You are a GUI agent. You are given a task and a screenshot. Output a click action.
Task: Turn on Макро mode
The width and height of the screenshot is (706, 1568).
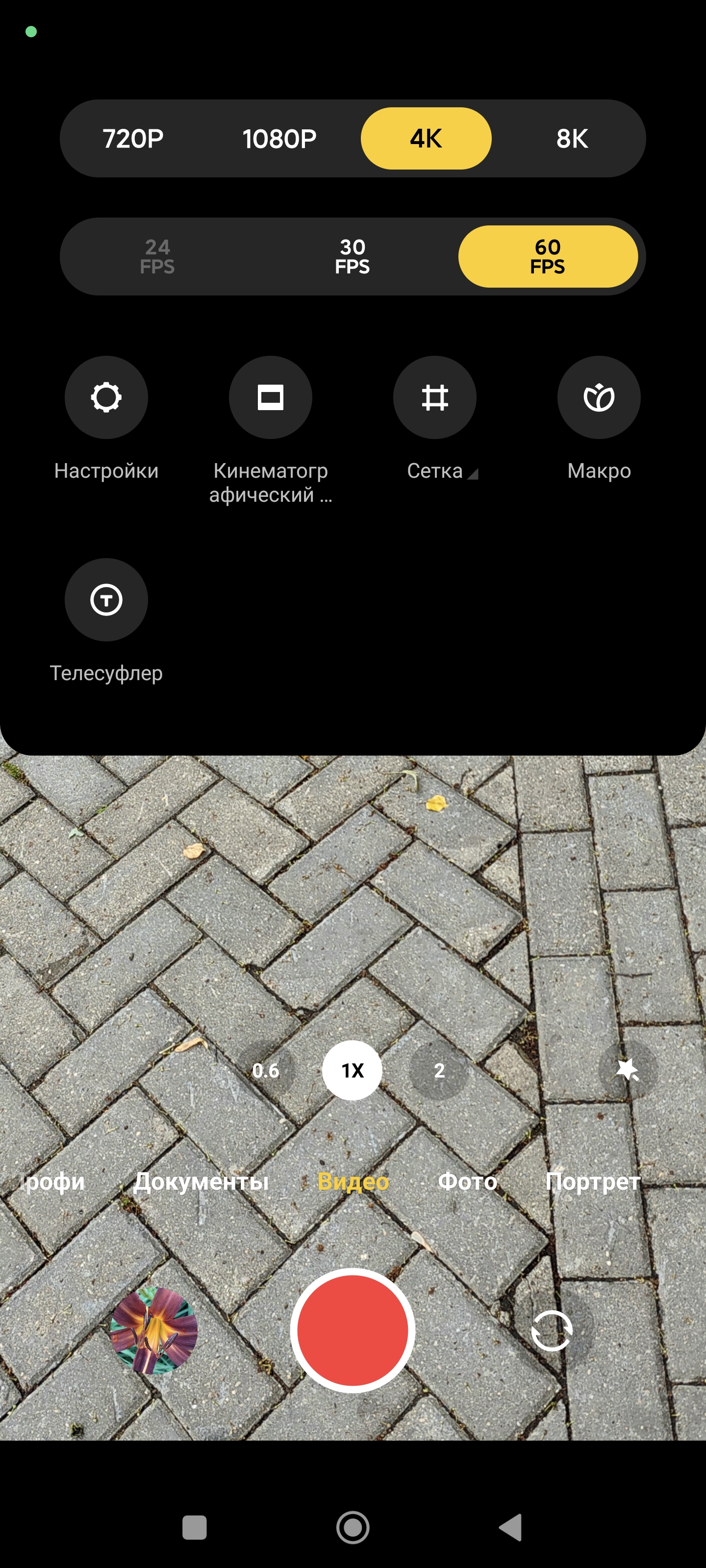coord(599,398)
